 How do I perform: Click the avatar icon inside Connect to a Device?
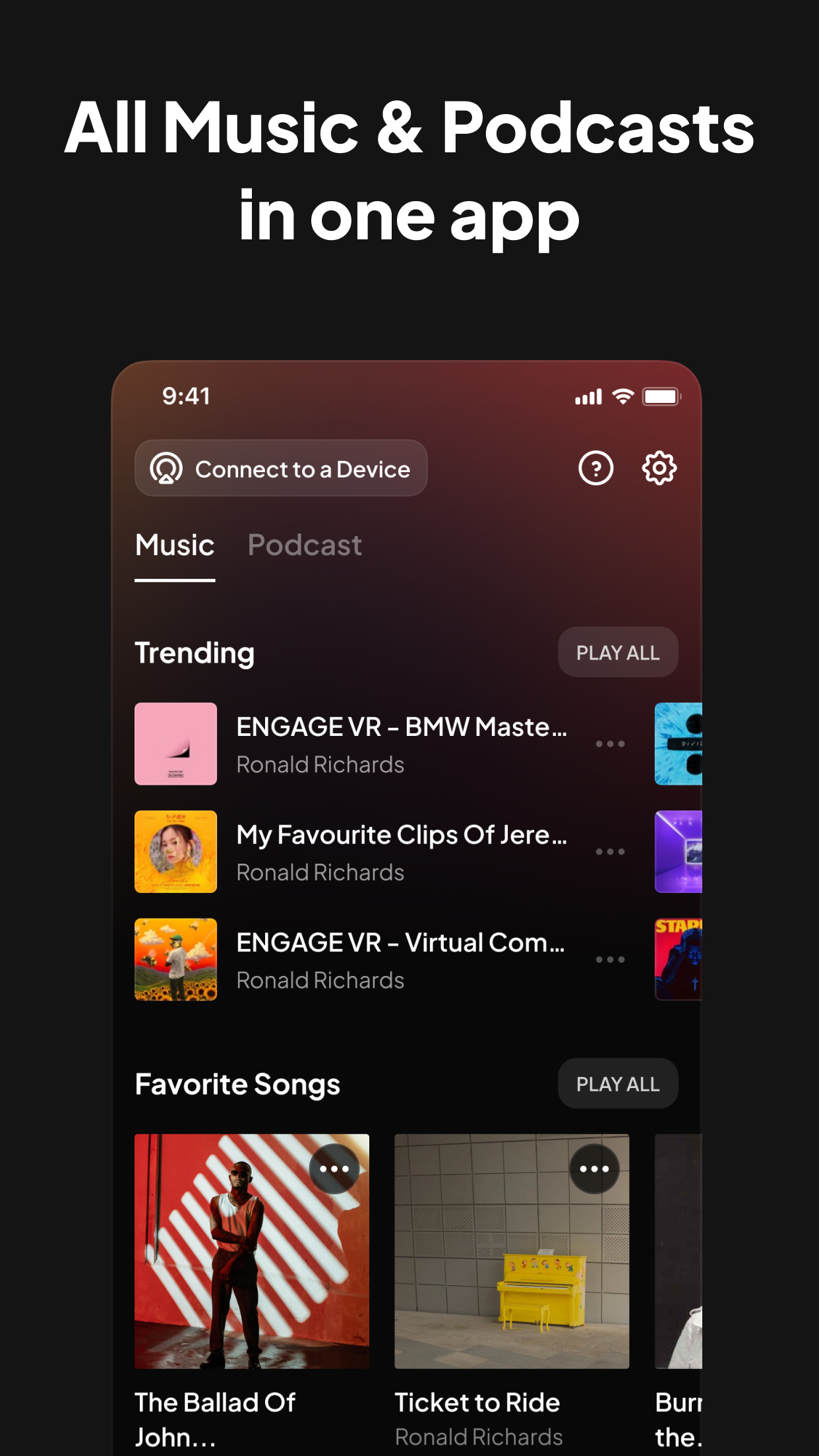point(167,469)
